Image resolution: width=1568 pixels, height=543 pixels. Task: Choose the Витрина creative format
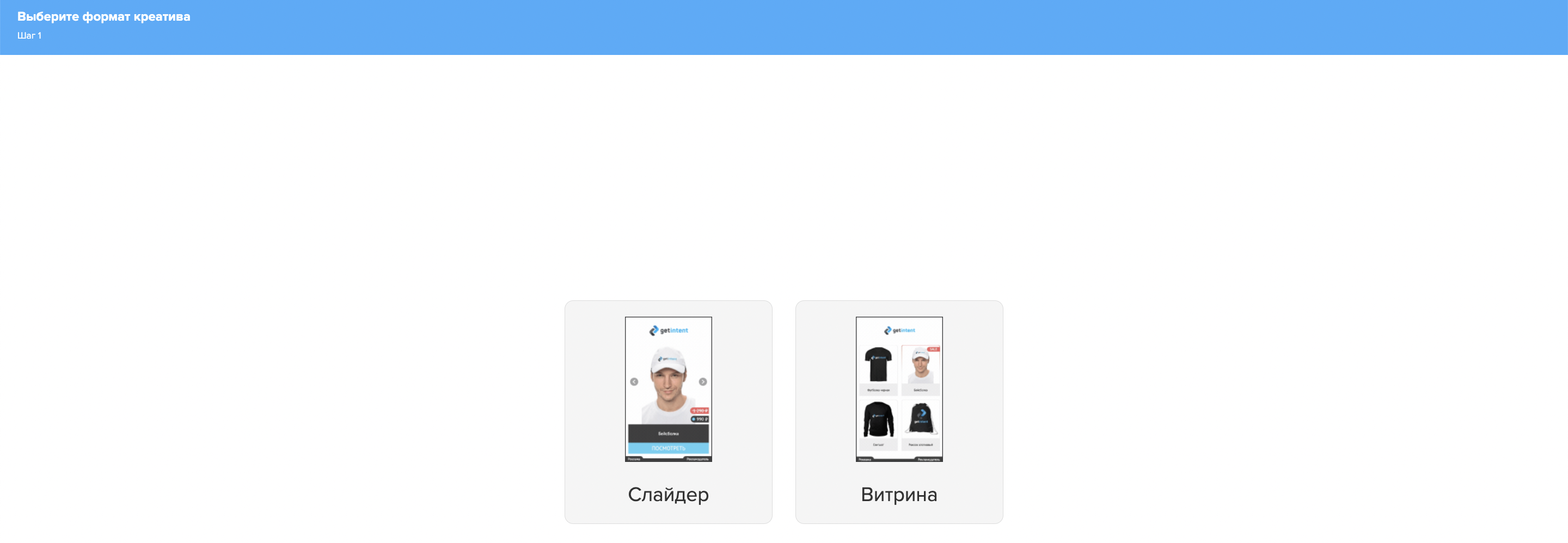pyautogui.click(x=898, y=412)
